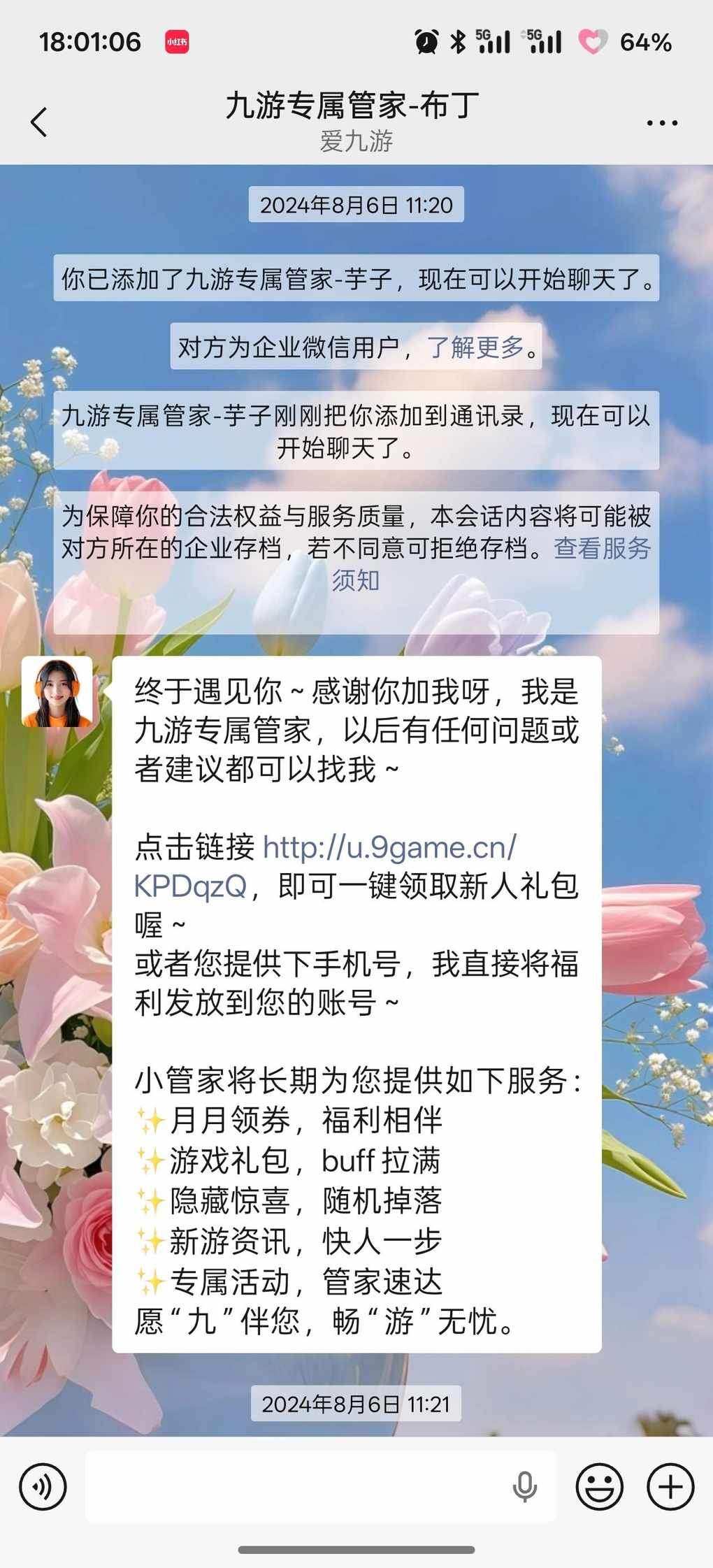This screenshot has height=1568, width=713.
Task: Open the 了解更多 link
Action: point(475,347)
